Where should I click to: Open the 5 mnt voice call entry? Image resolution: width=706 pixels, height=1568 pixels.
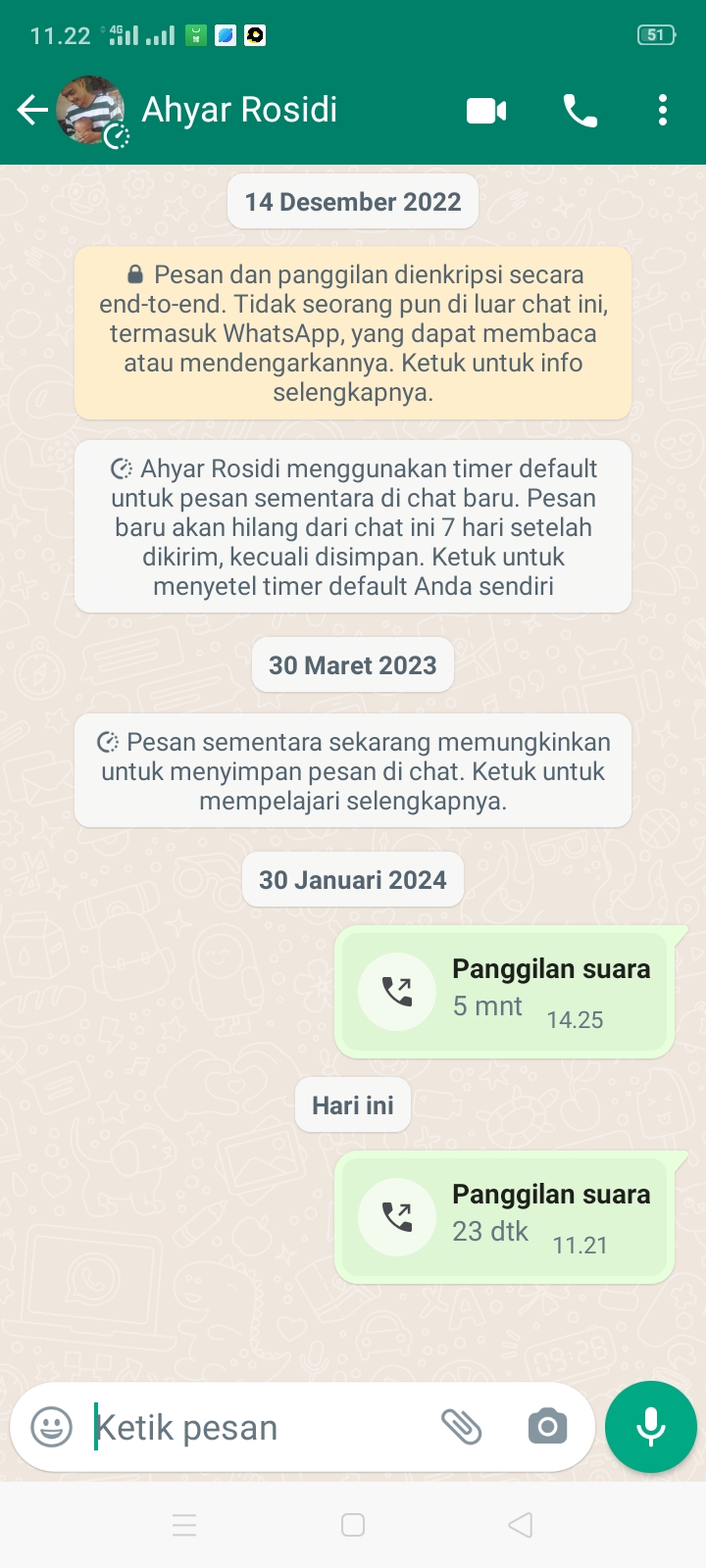[505, 992]
